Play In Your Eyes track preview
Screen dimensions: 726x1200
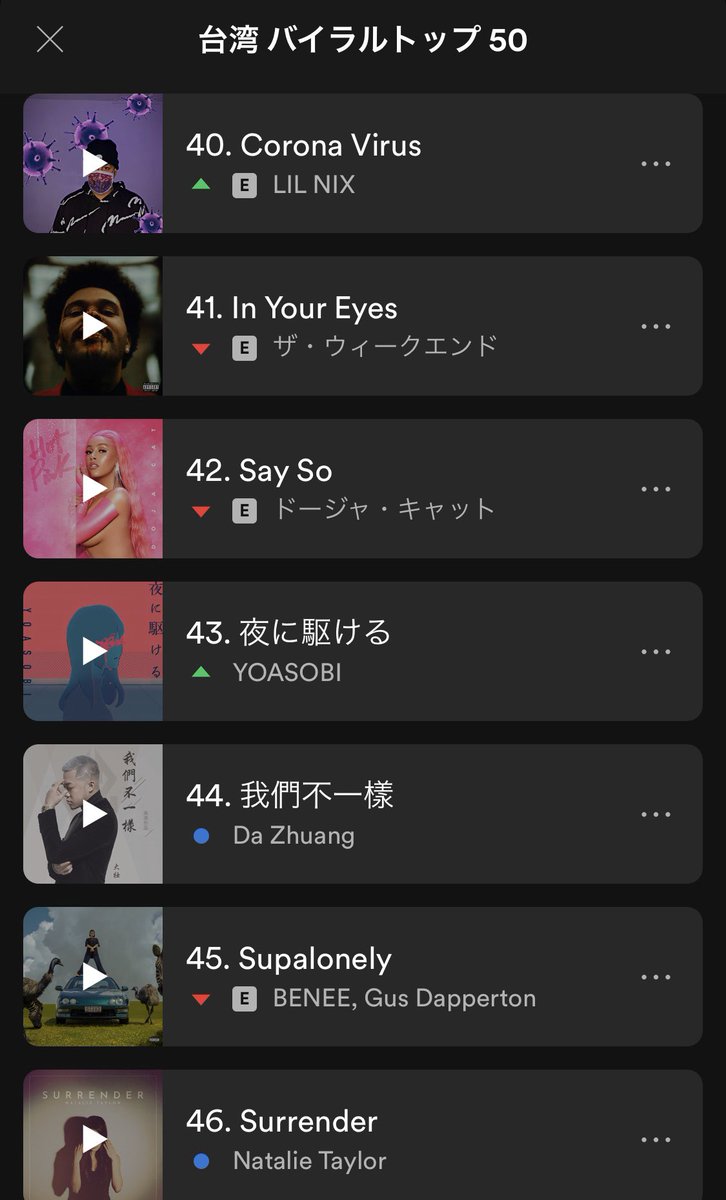(93, 326)
